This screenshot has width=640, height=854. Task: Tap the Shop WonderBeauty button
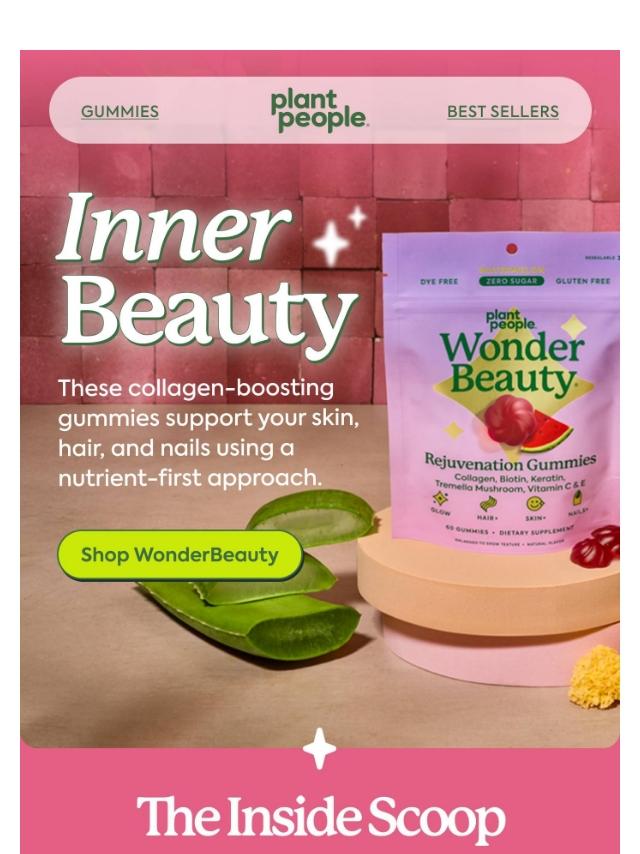[180, 555]
